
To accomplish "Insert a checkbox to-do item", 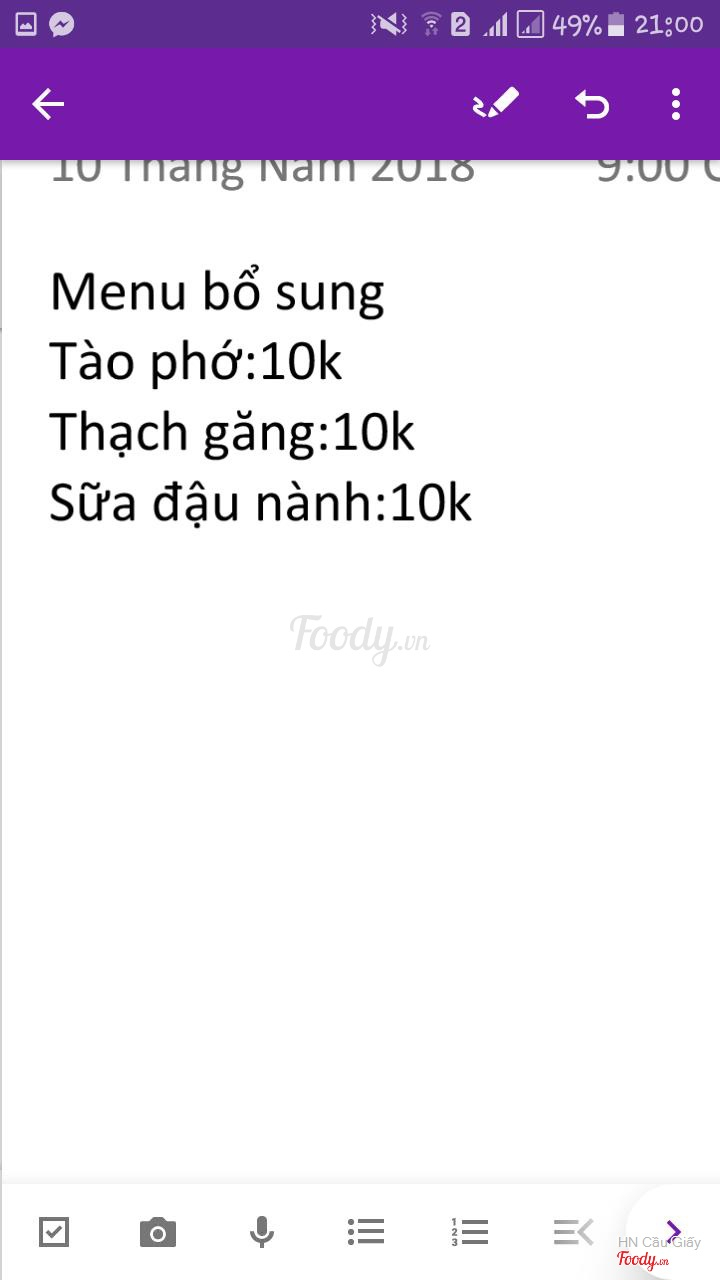I will [x=54, y=1232].
